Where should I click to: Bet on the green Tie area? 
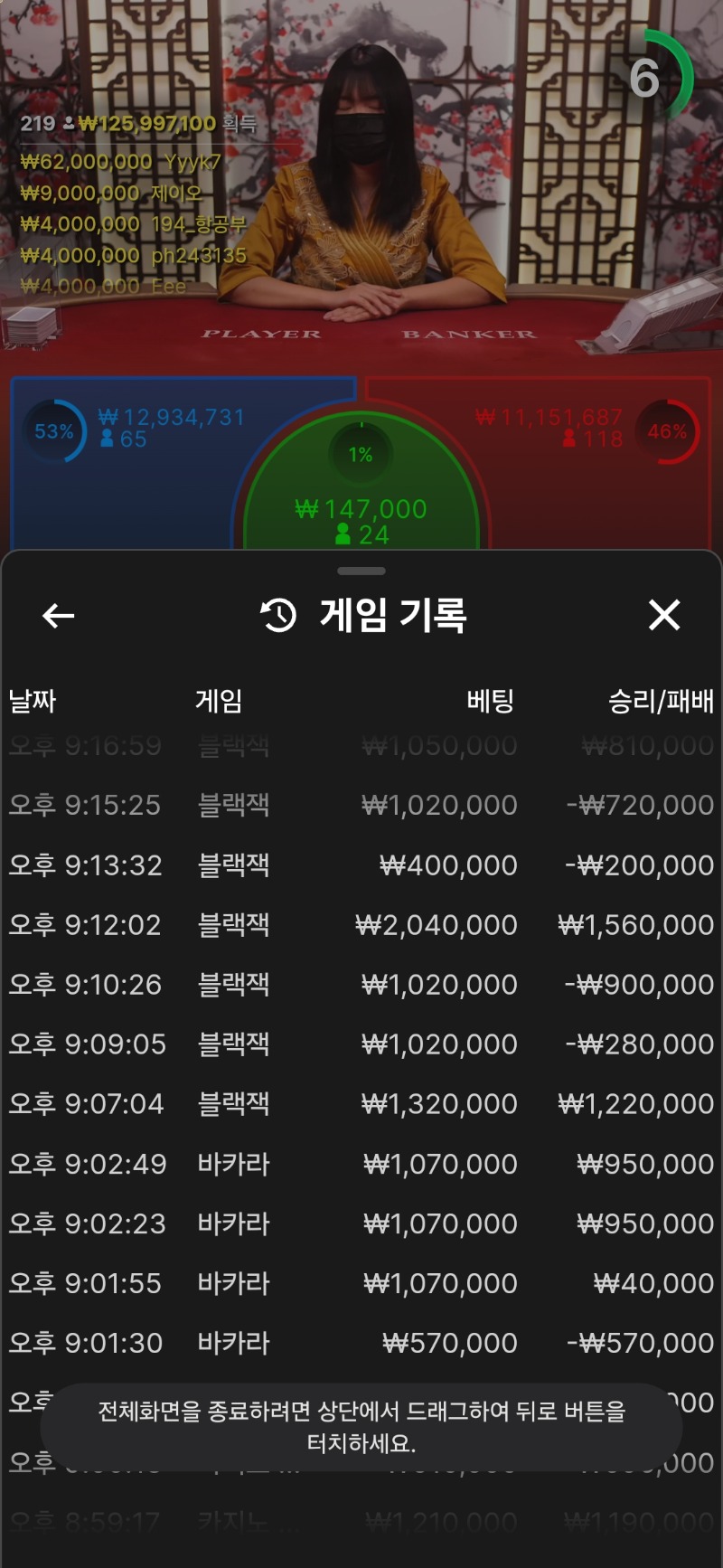[x=361, y=506]
